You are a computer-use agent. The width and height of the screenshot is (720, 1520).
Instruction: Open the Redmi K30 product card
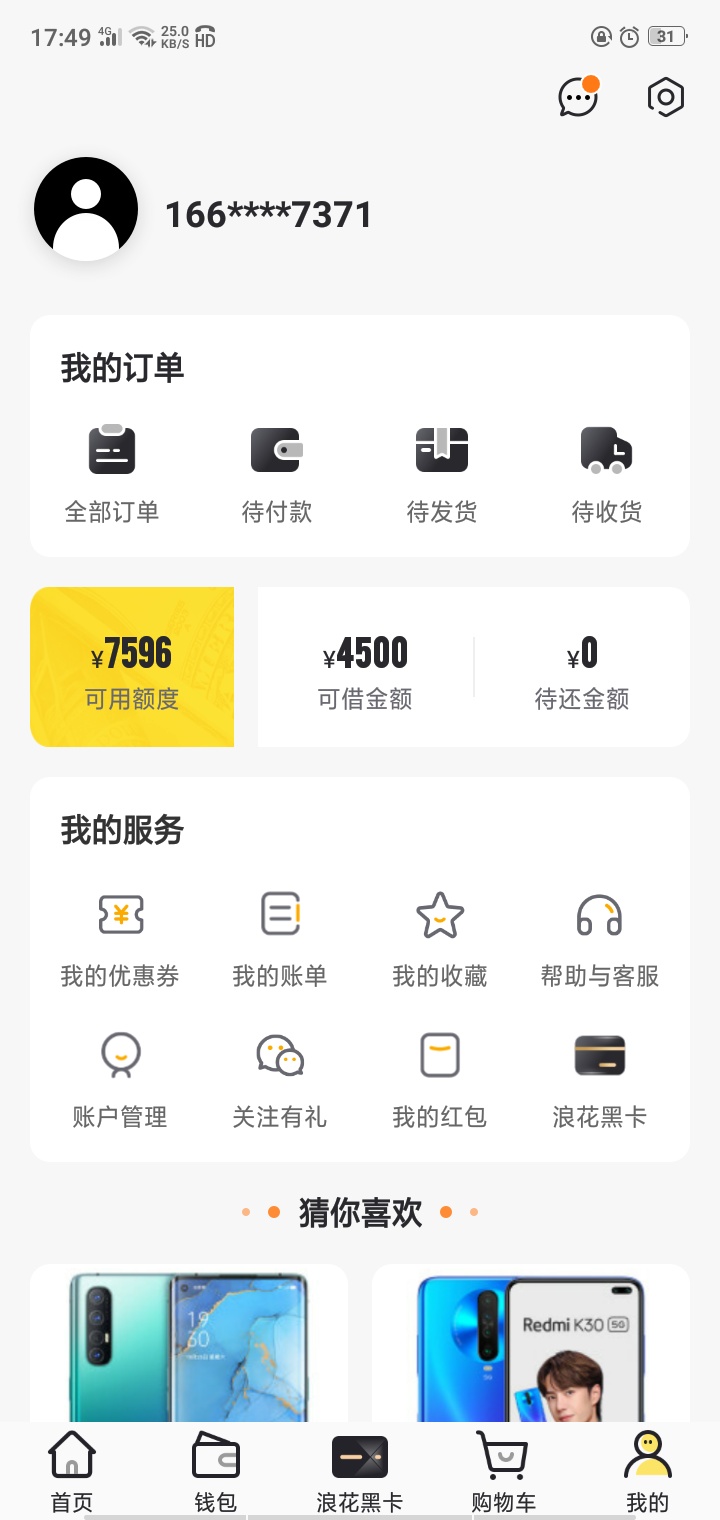tap(531, 1343)
